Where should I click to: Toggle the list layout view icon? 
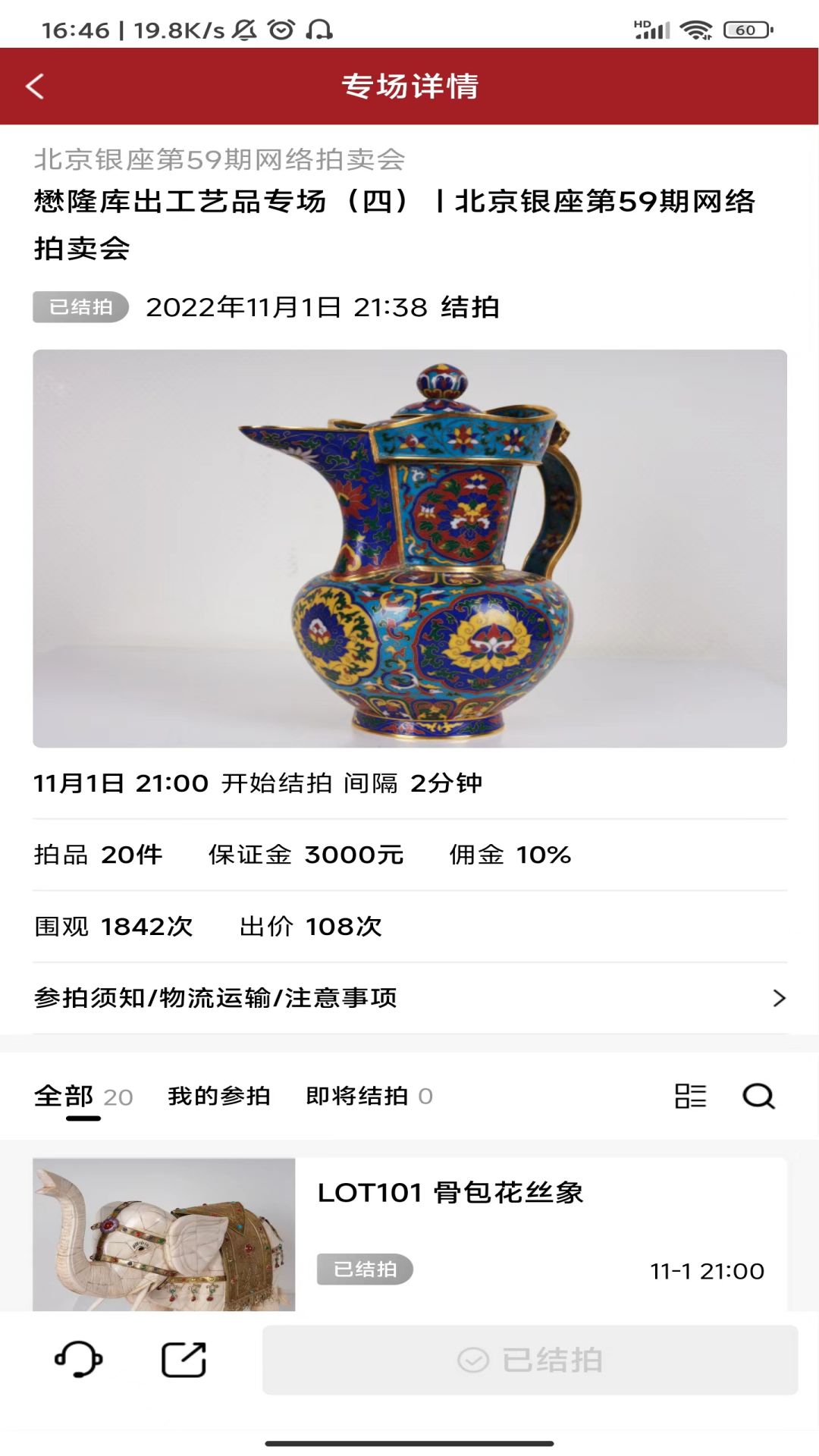690,1097
